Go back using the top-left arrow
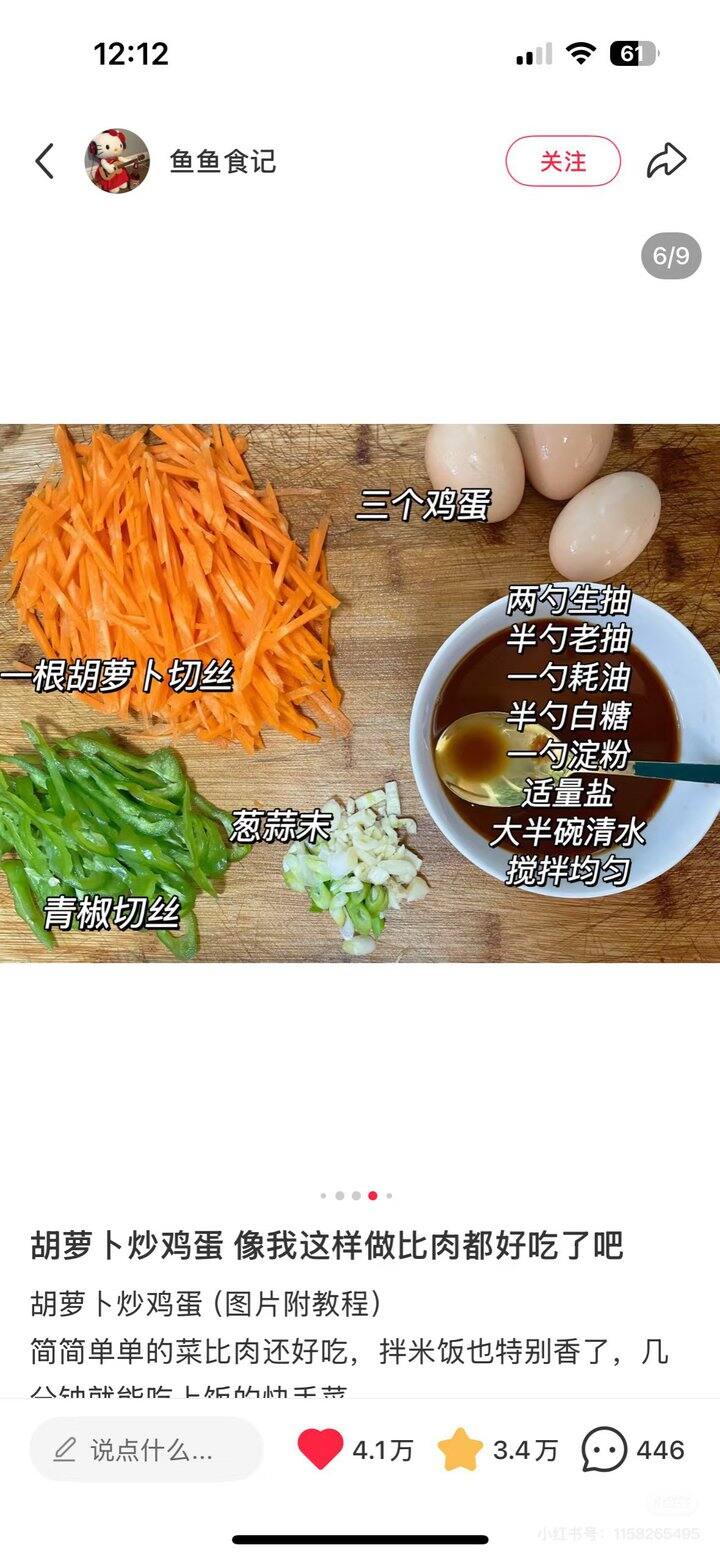Image resolution: width=720 pixels, height=1559 pixels. pos(45,161)
